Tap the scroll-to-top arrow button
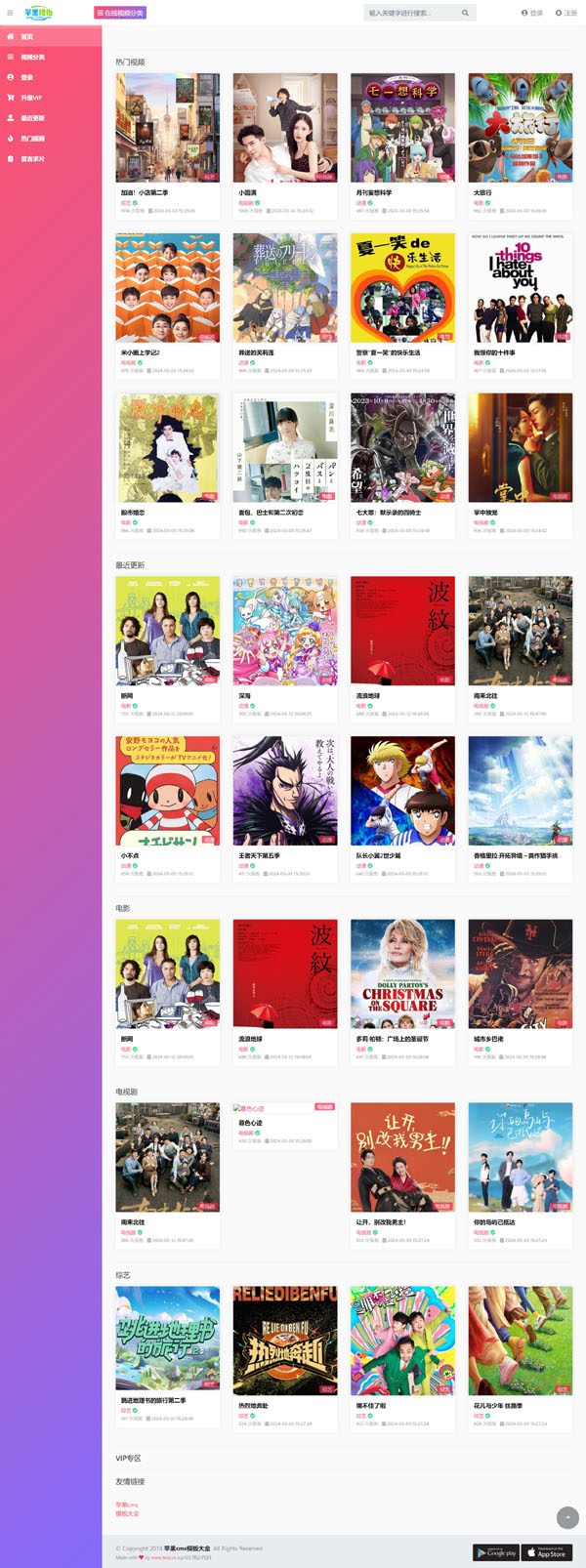 [x=567, y=1516]
